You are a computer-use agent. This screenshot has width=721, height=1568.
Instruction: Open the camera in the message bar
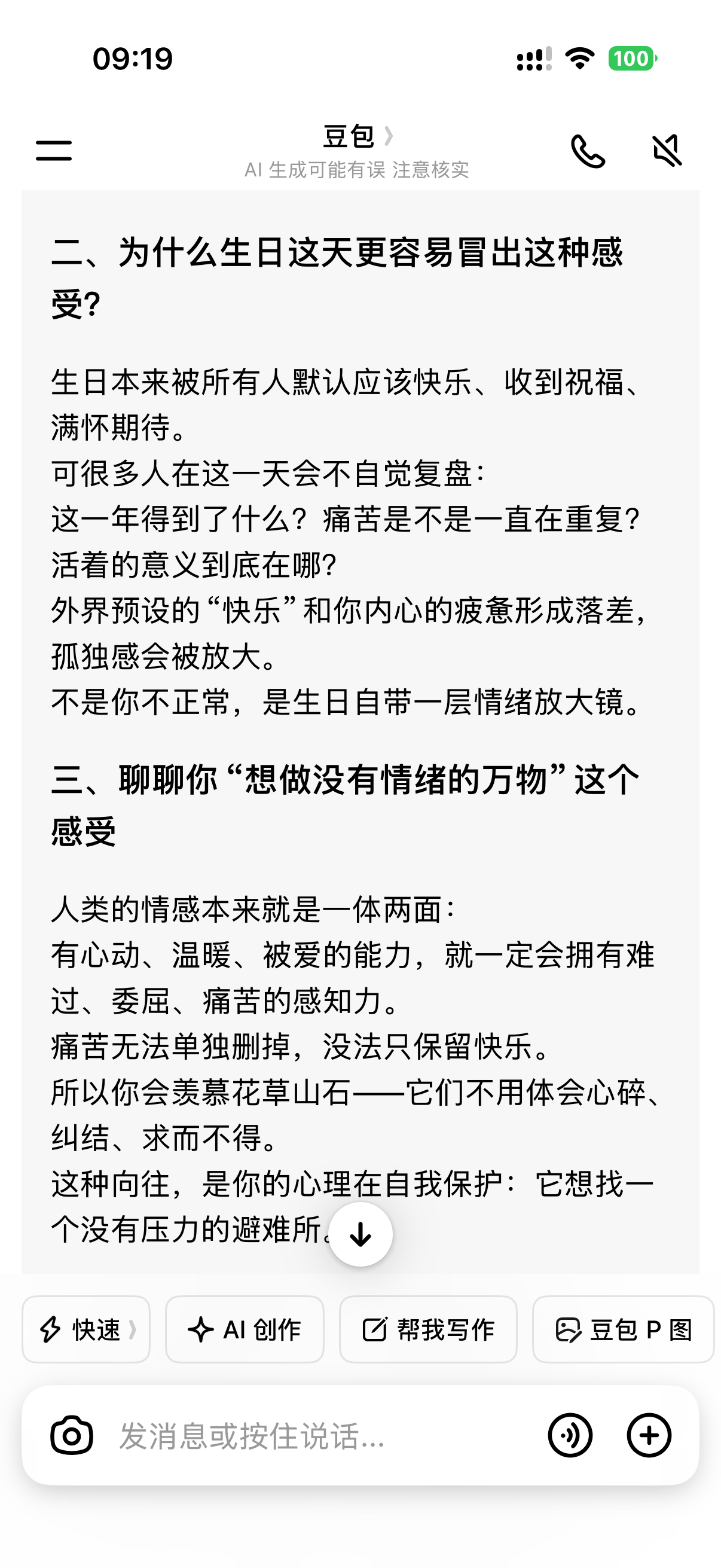(72, 1435)
